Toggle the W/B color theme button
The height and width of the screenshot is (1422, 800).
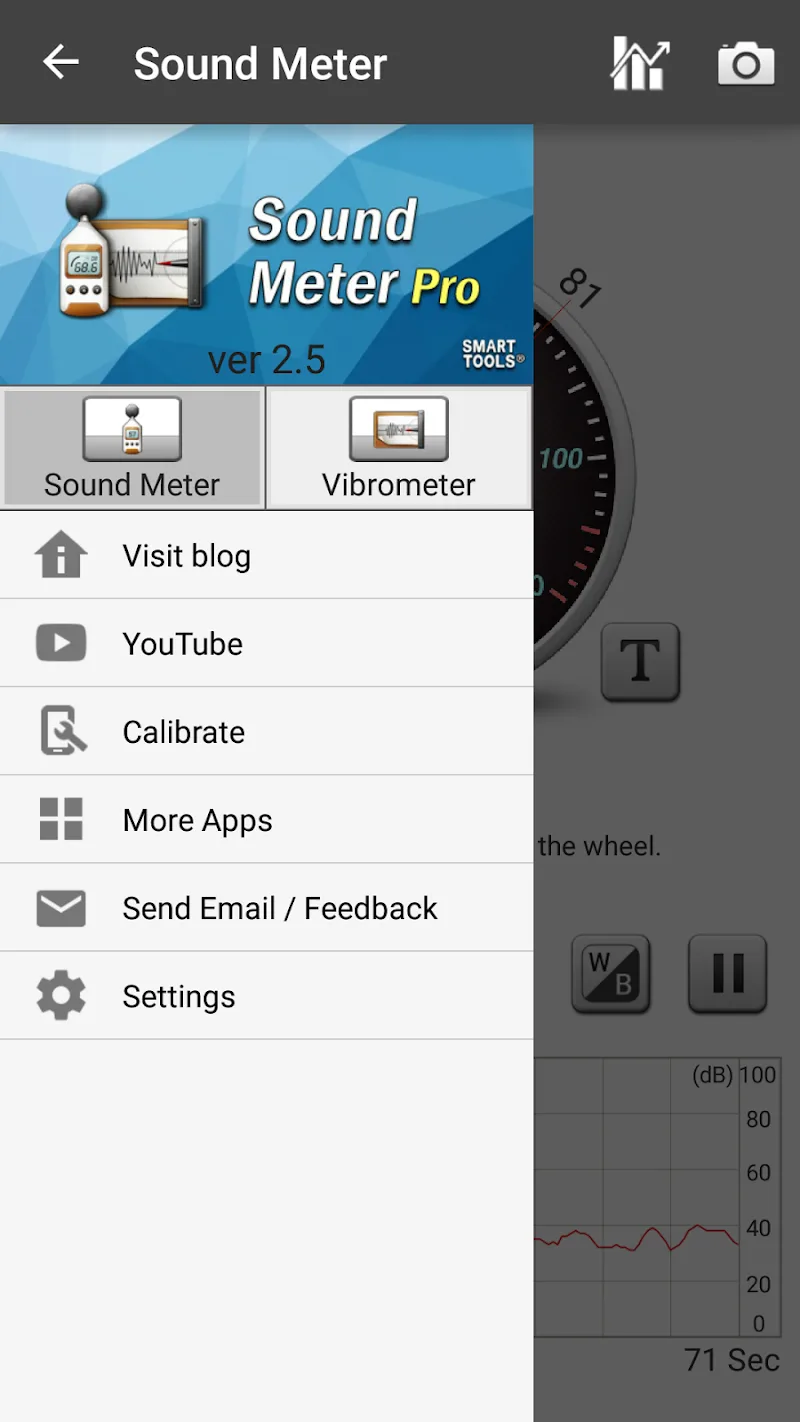click(610, 974)
